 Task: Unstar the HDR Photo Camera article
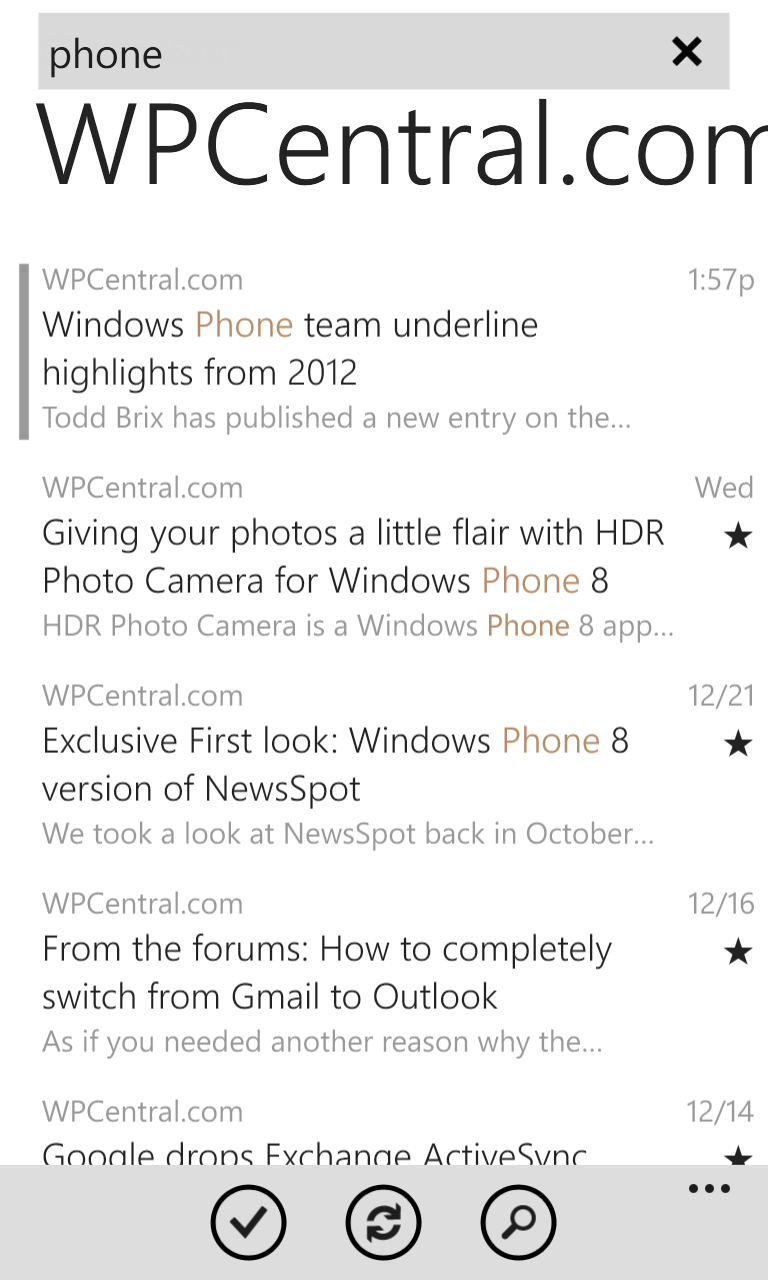click(x=737, y=537)
